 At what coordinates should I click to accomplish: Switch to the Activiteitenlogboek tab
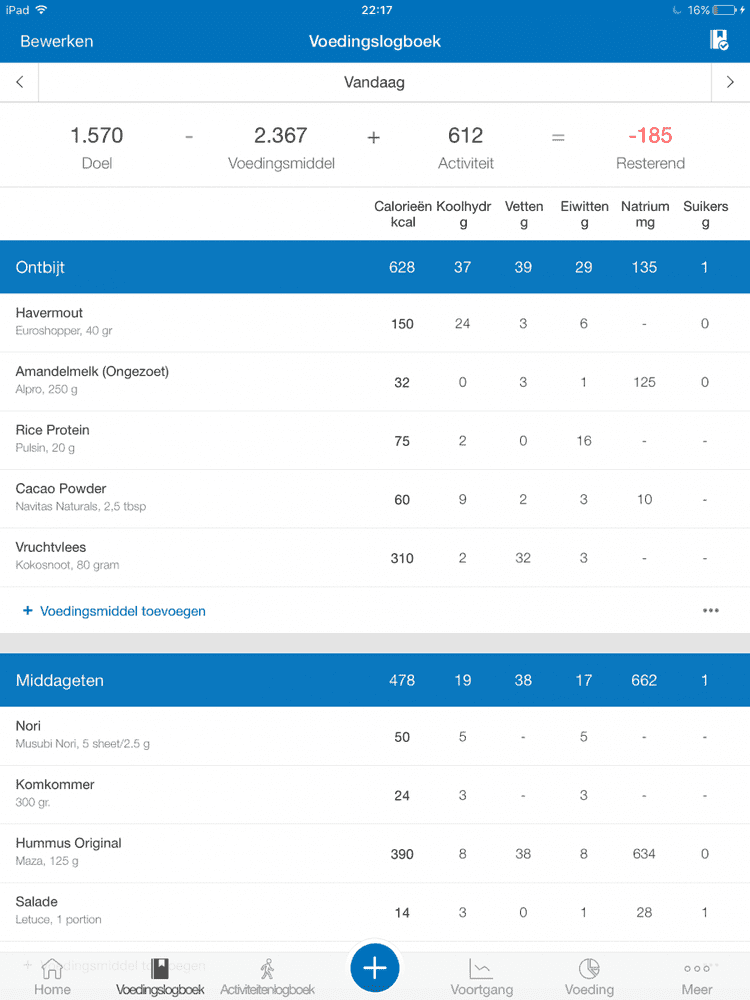coord(267,976)
